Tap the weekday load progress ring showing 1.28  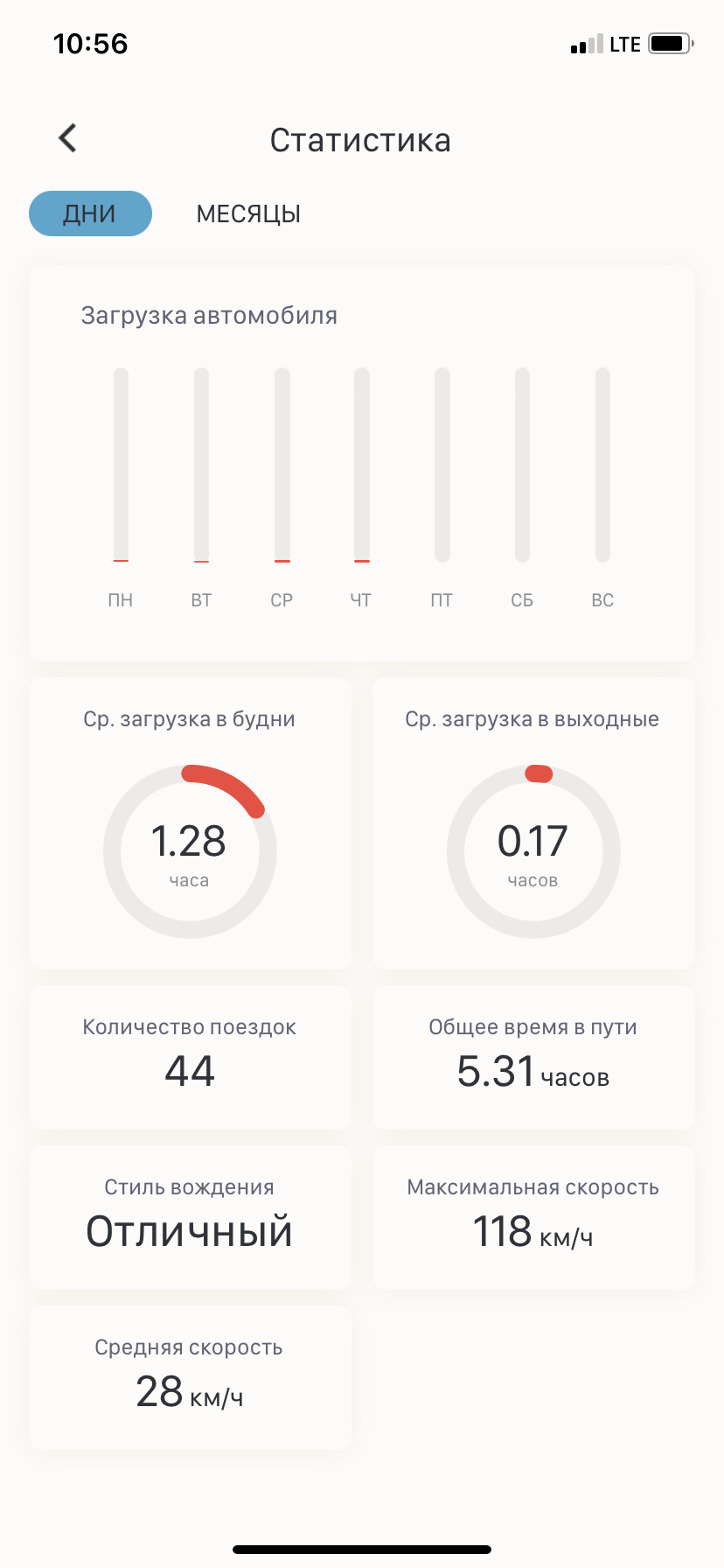coord(190,851)
